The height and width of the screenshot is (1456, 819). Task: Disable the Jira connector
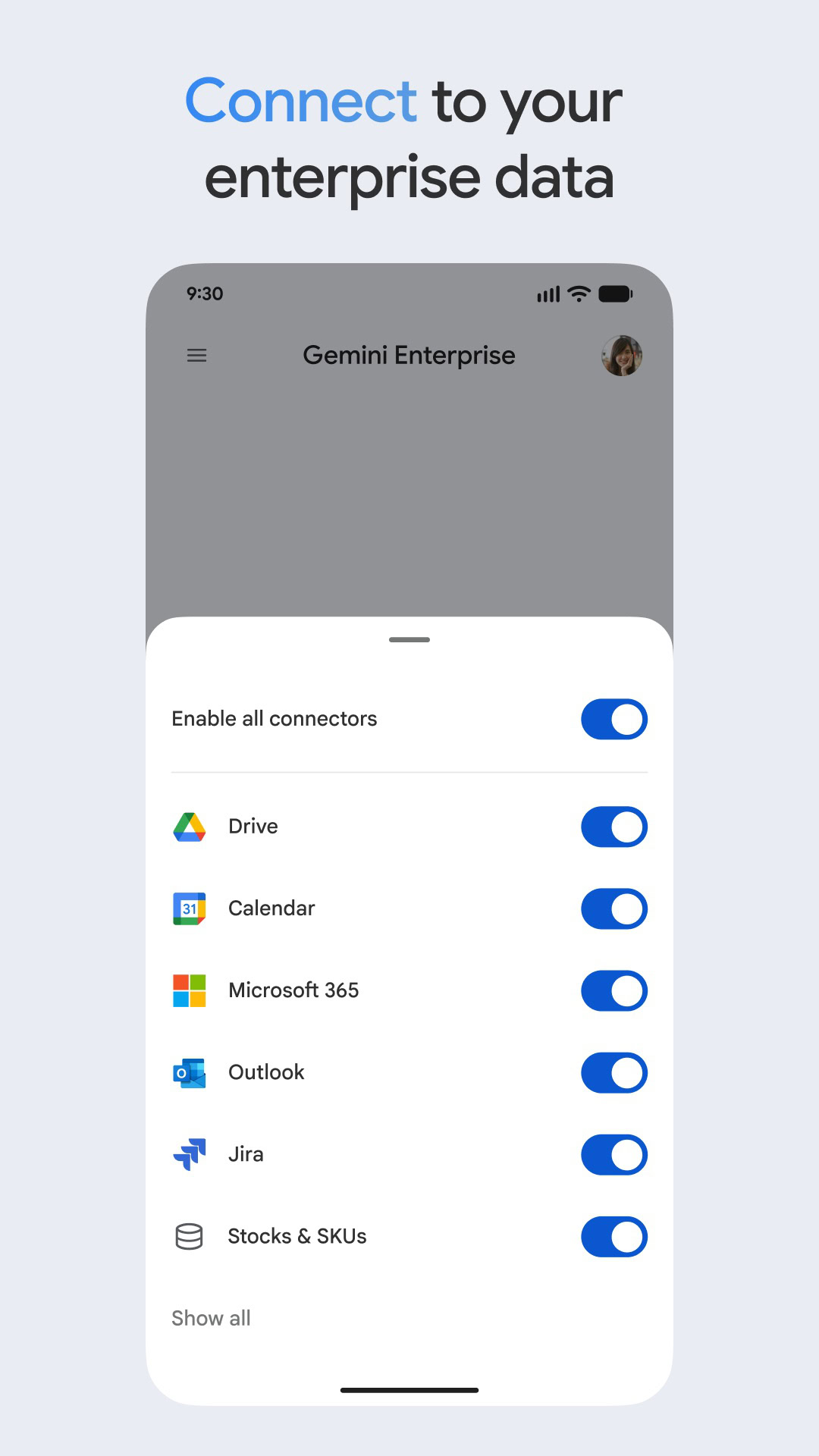[613, 1154]
